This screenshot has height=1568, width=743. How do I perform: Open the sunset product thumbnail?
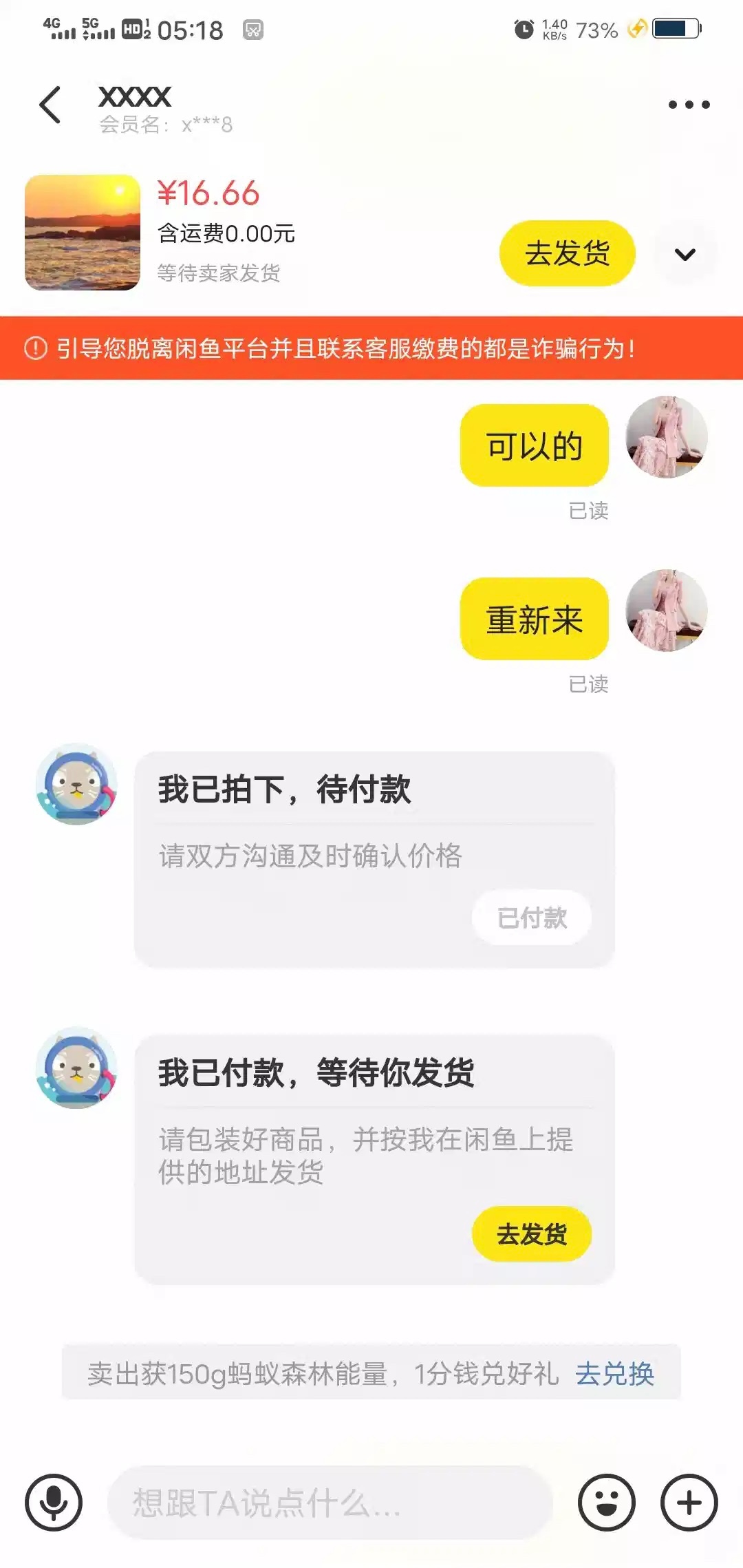83,233
